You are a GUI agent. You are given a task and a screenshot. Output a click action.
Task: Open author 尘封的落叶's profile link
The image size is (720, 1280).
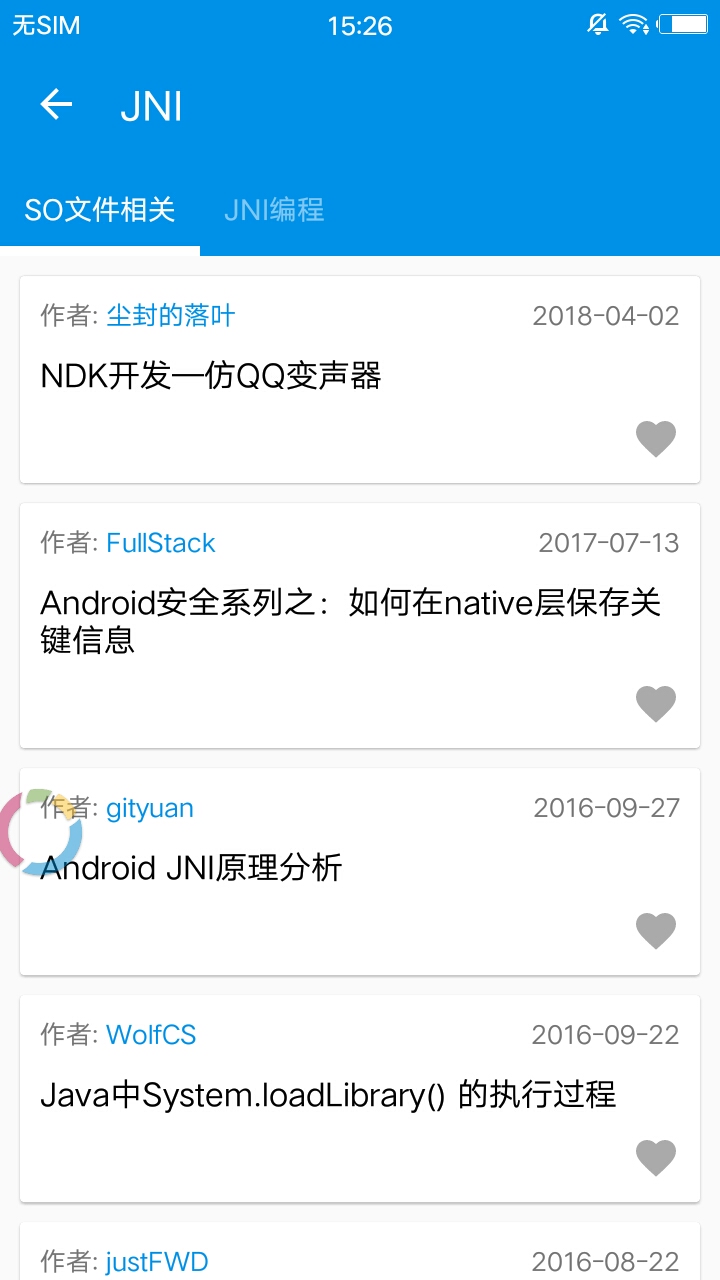(x=171, y=316)
